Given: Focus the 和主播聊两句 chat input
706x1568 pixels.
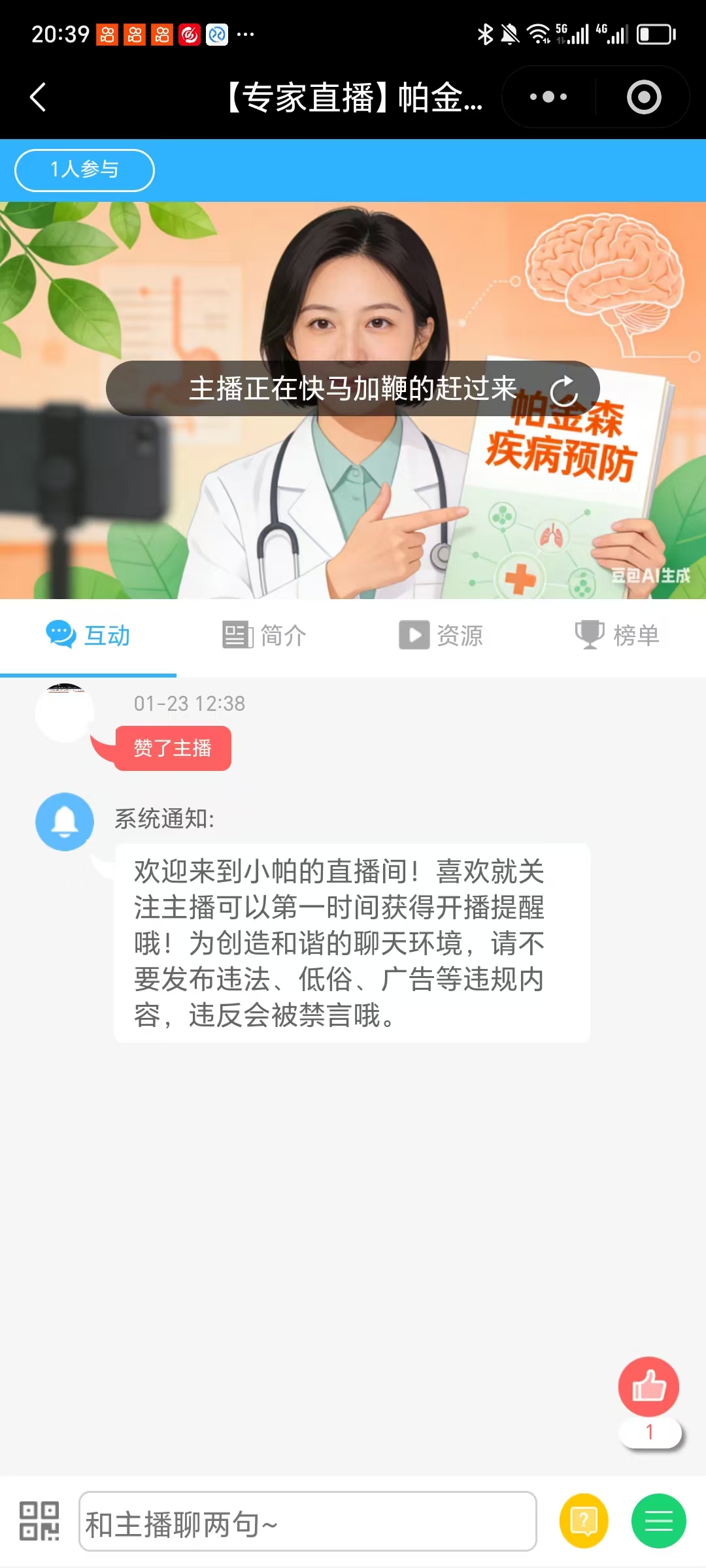Looking at the screenshot, I should 307,1521.
